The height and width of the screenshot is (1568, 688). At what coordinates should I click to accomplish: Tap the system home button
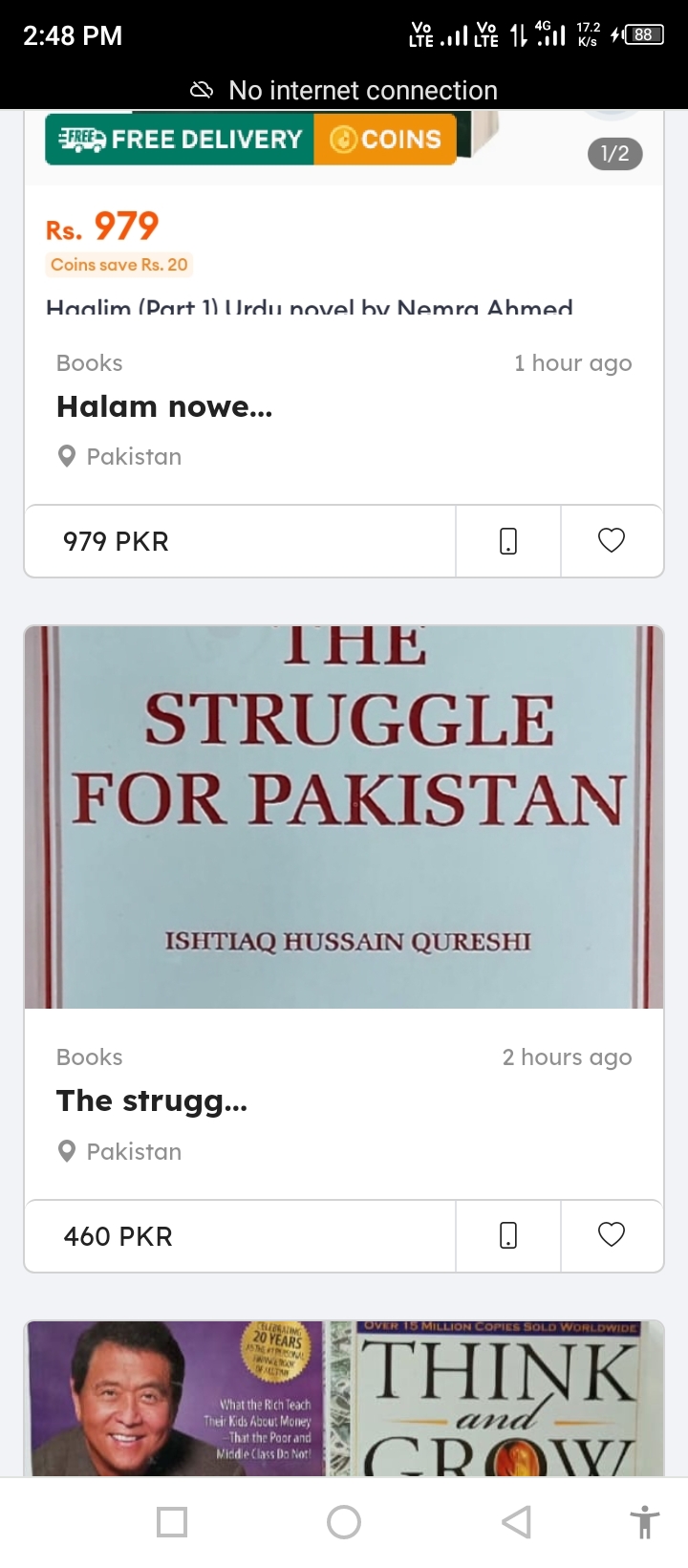[344, 1521]
